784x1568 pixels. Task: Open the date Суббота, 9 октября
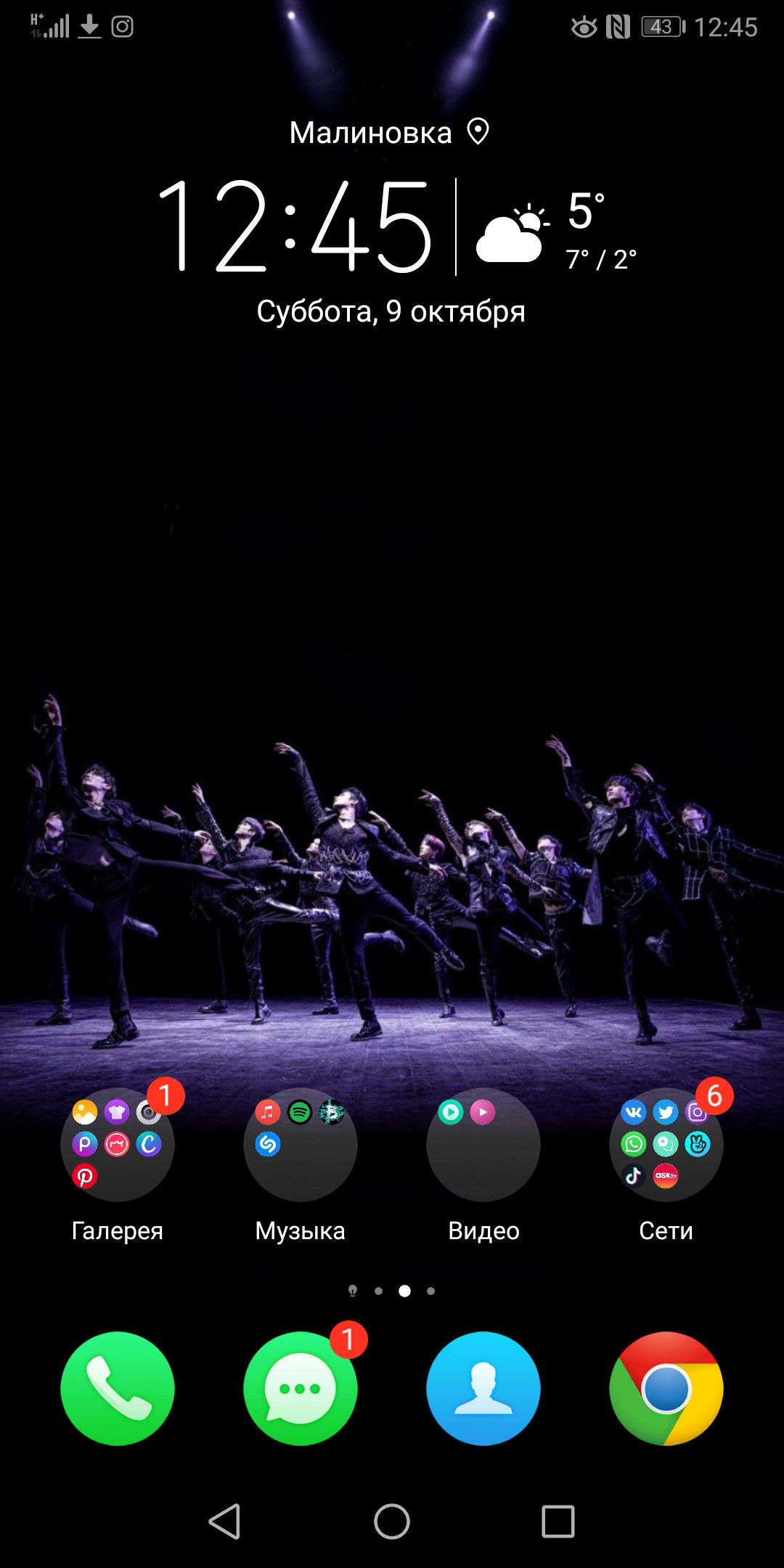(391, 311)
